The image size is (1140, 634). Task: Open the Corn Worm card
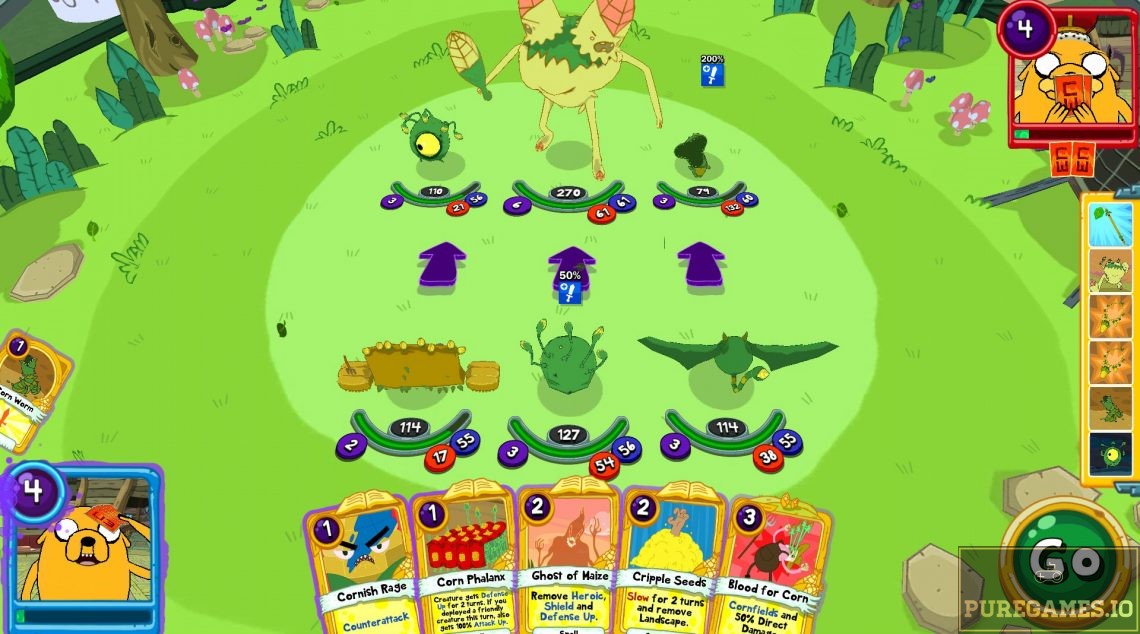30,388
